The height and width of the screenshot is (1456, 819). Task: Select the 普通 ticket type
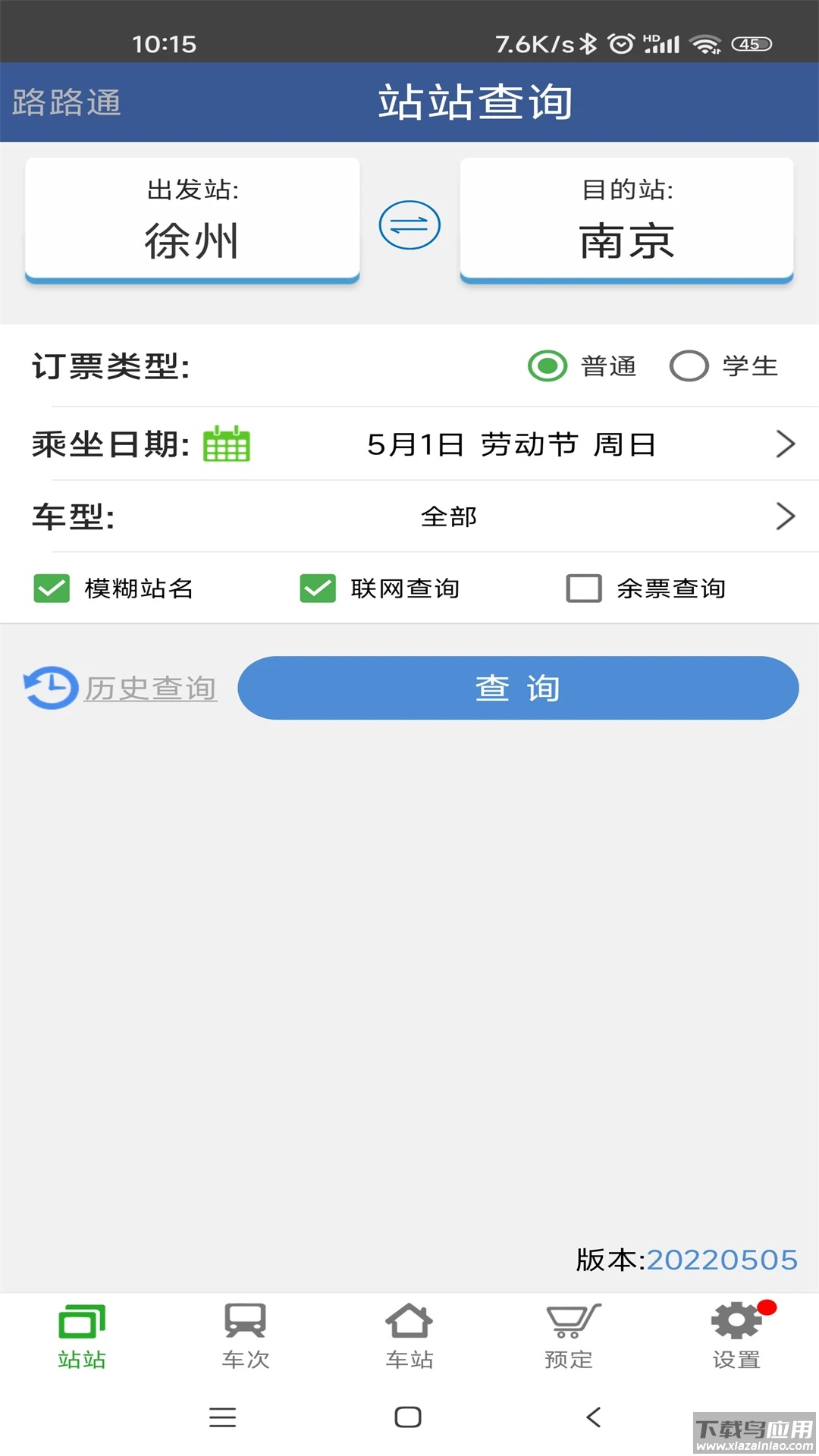(548, 366)
